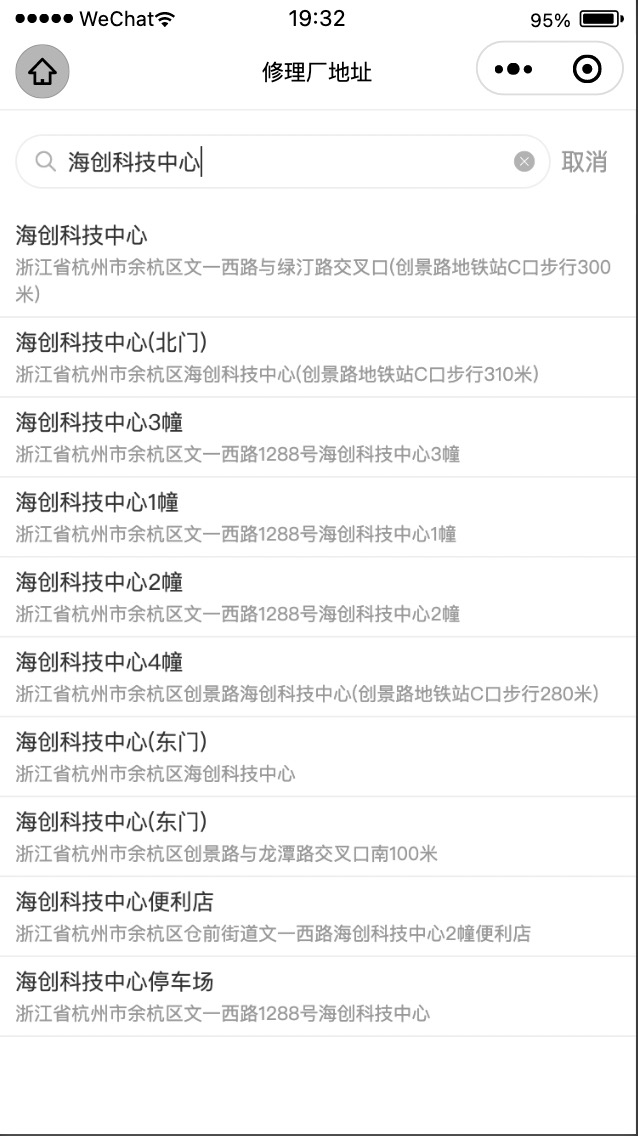Pick the 海创科技中心3幢 address
The image size is (638, 1136).
coord(318,437)
